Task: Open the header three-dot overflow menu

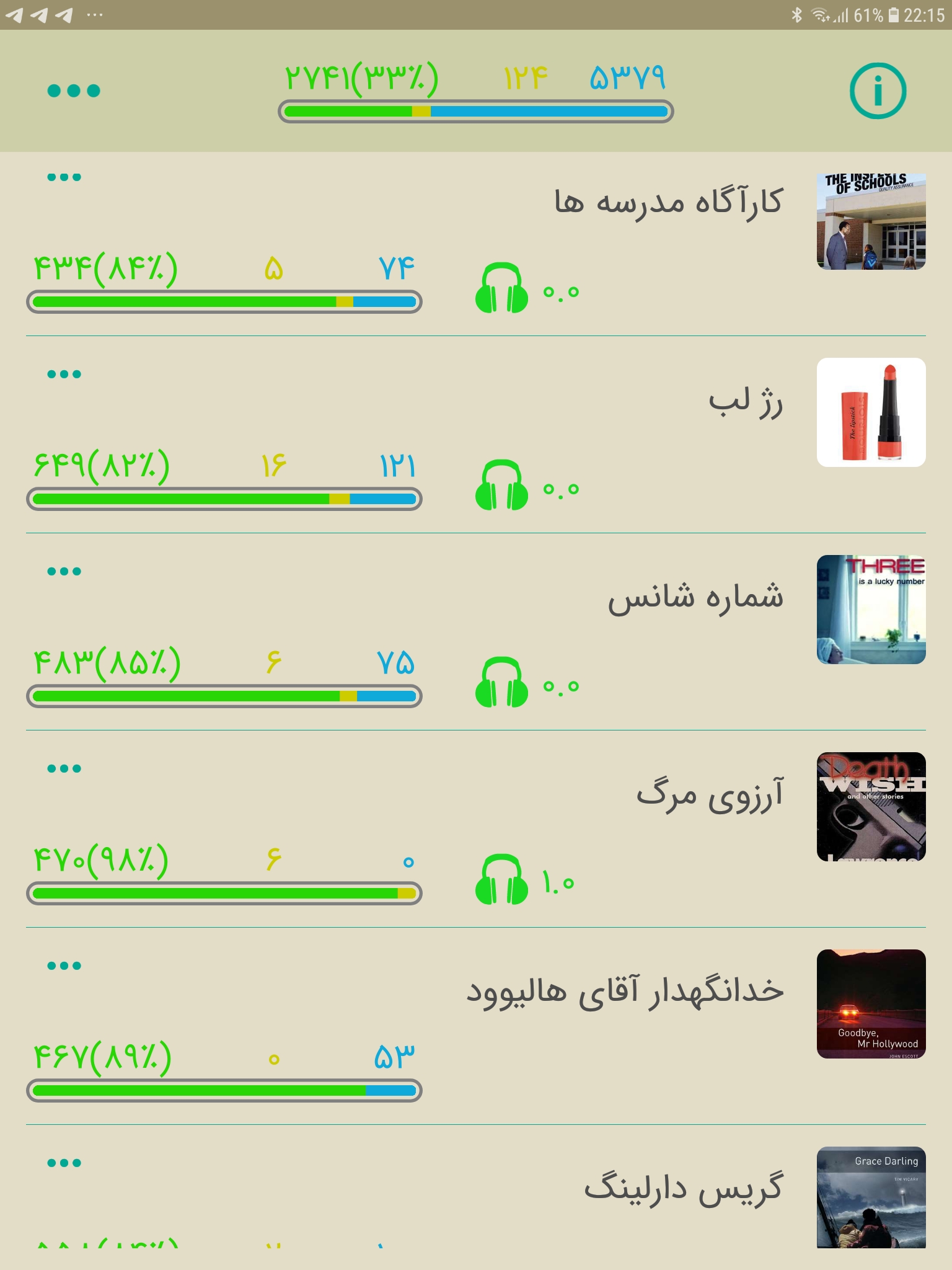Action: 74,91
